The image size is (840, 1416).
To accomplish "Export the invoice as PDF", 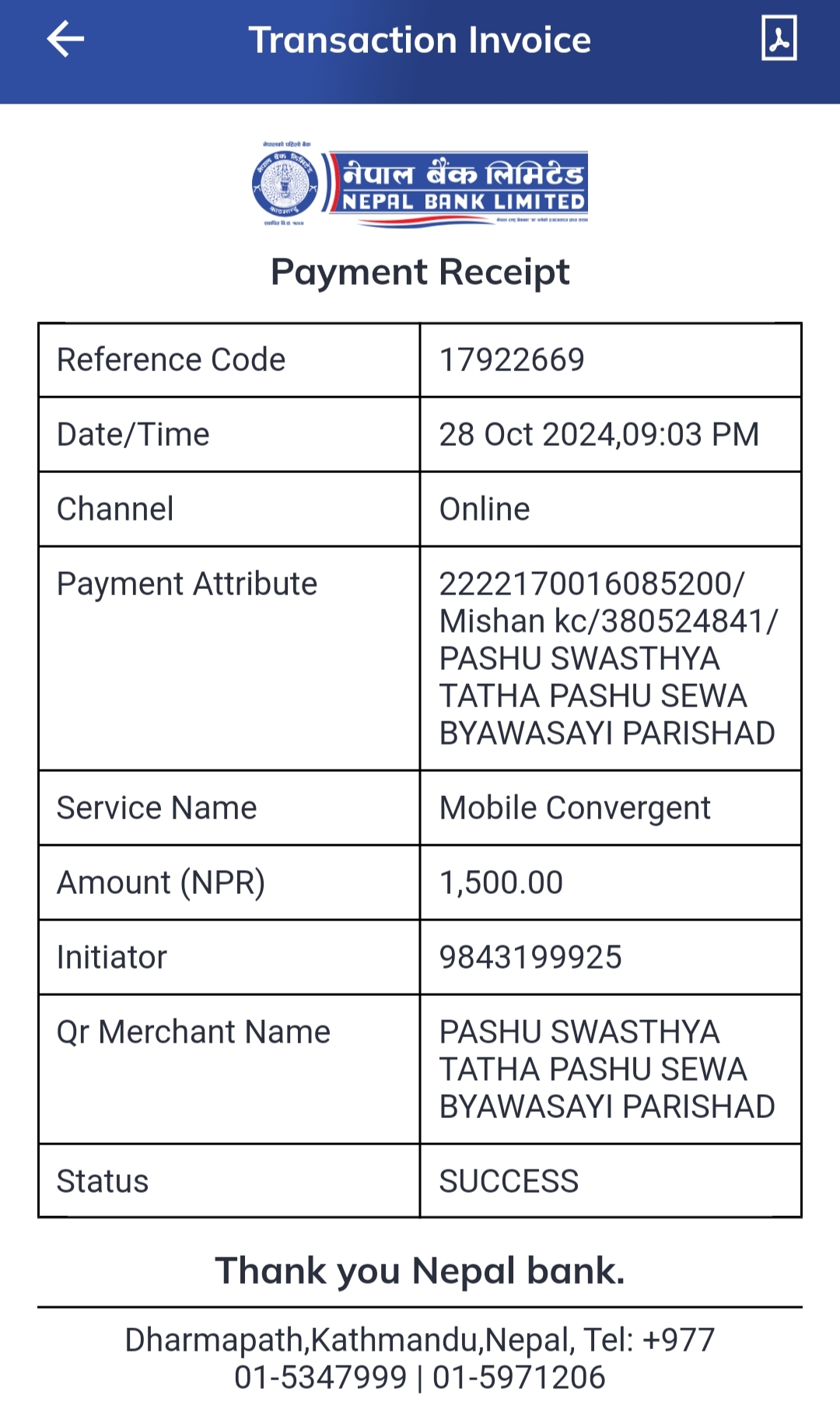I will point(779,38).
